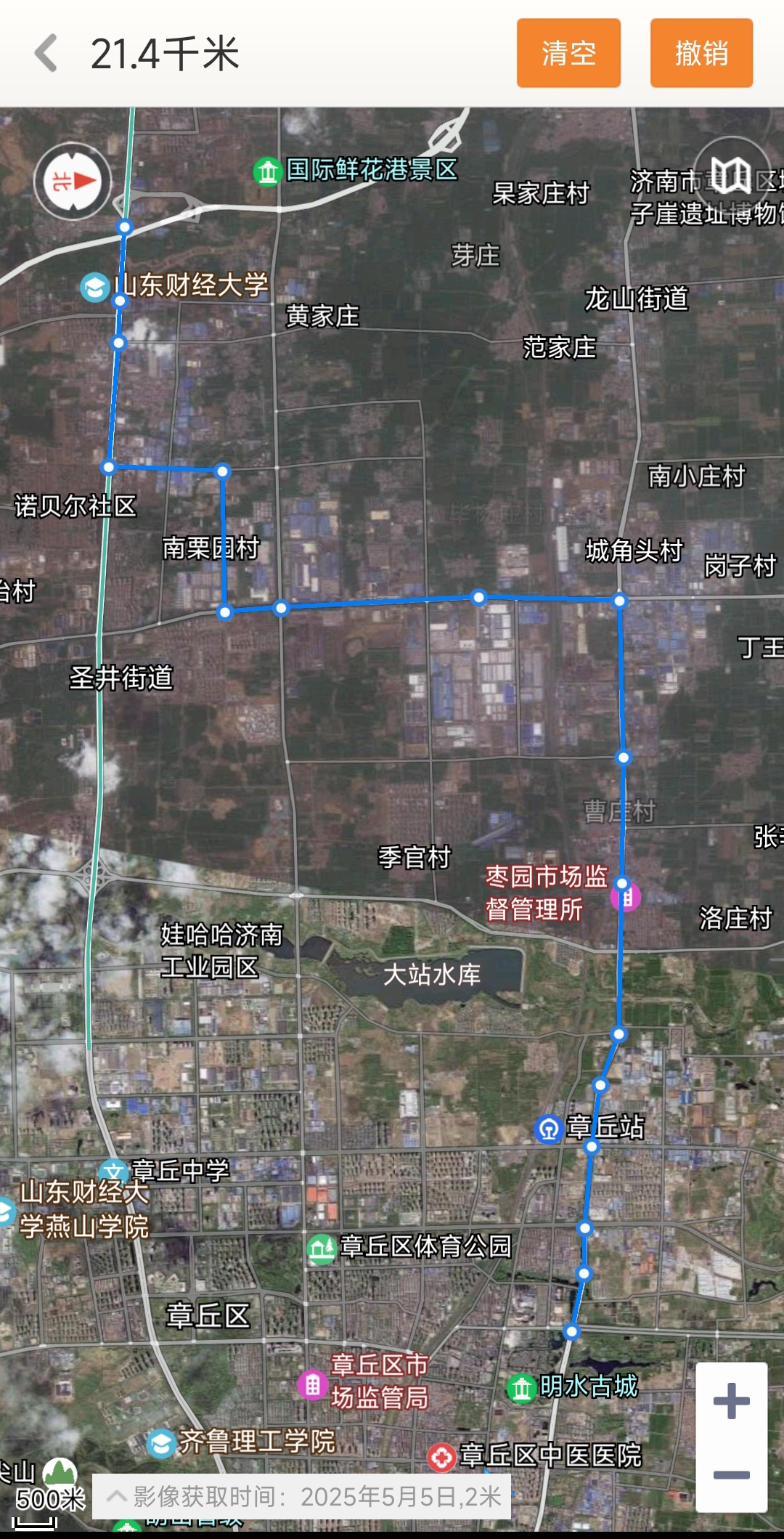784x1539 pixels.
Task: Zoom out with the minus button
Action: click(731, 1474)
